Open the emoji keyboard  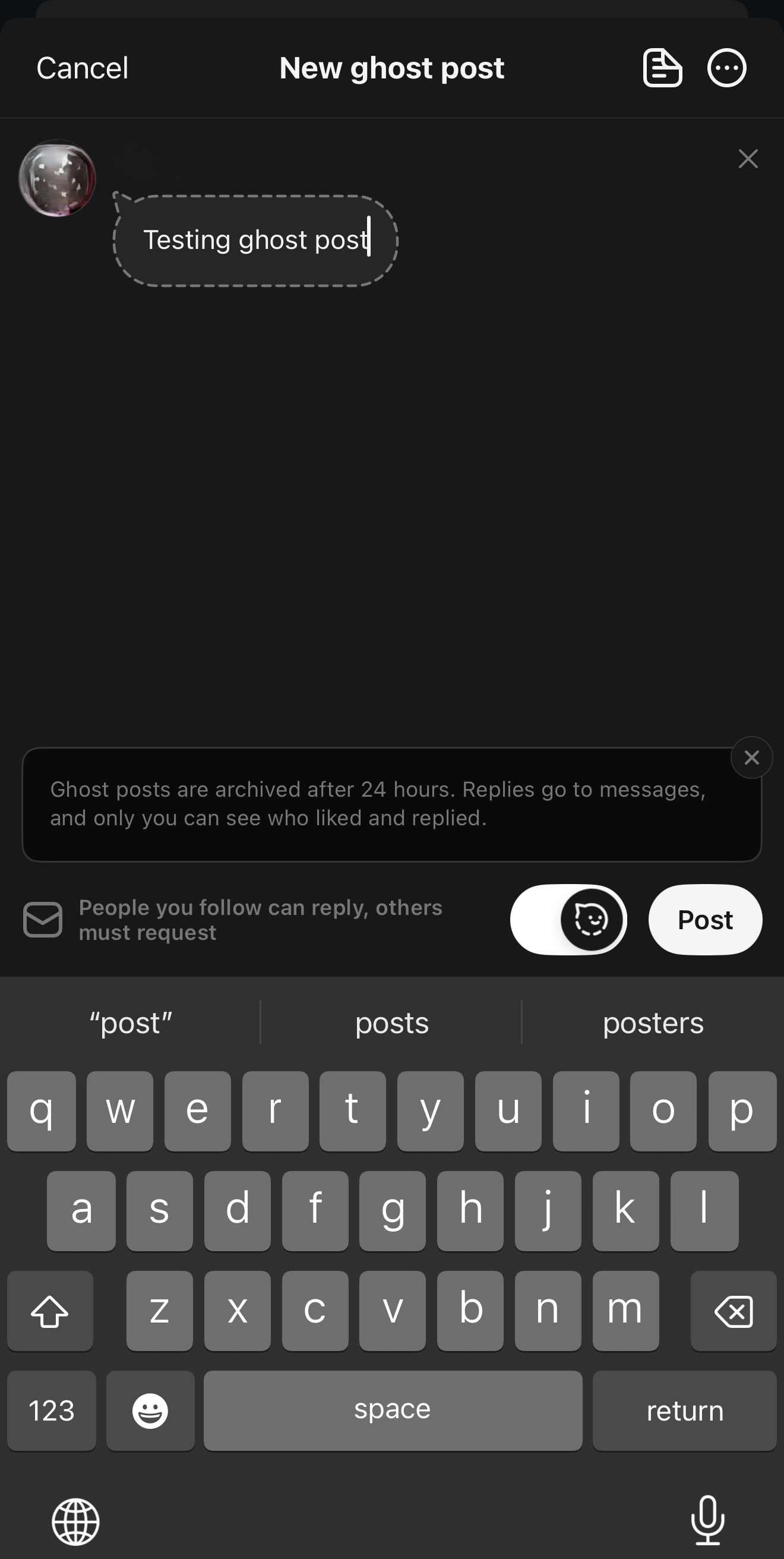pyautogui.click(x=150, y=1410)
